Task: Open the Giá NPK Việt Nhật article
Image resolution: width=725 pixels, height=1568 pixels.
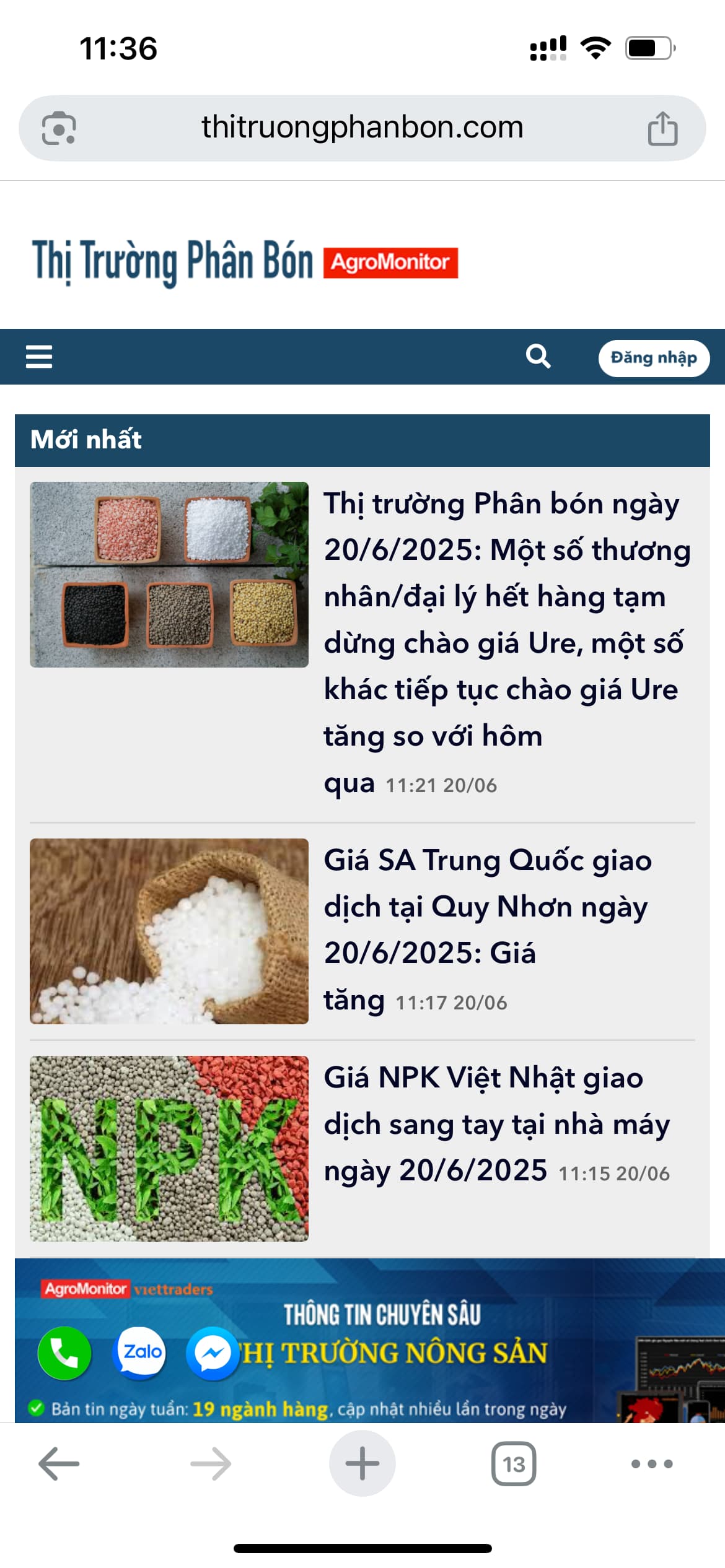Action: point(496,1123)
